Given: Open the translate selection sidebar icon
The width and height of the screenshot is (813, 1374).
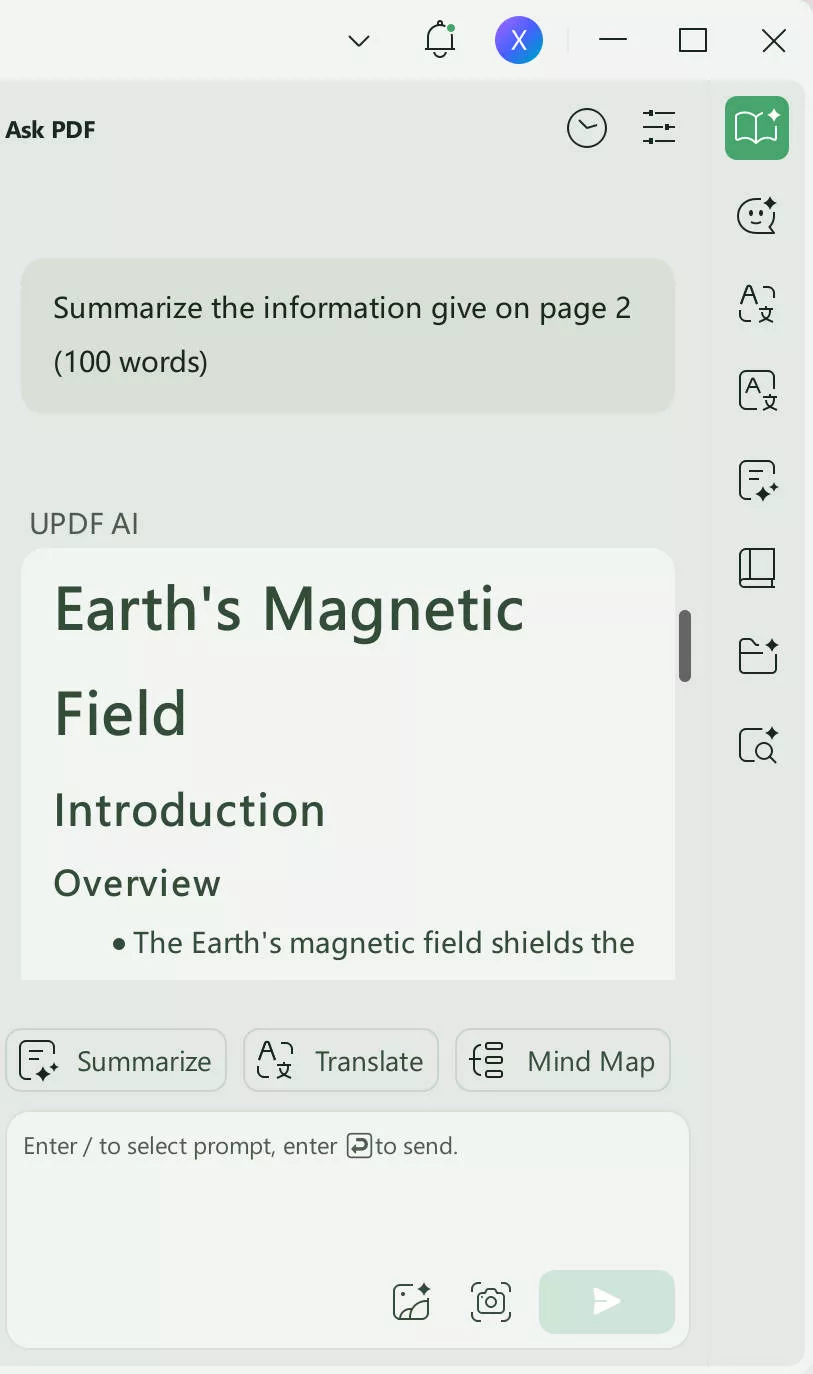Looking at the screenshot, I should coord(757,303).
